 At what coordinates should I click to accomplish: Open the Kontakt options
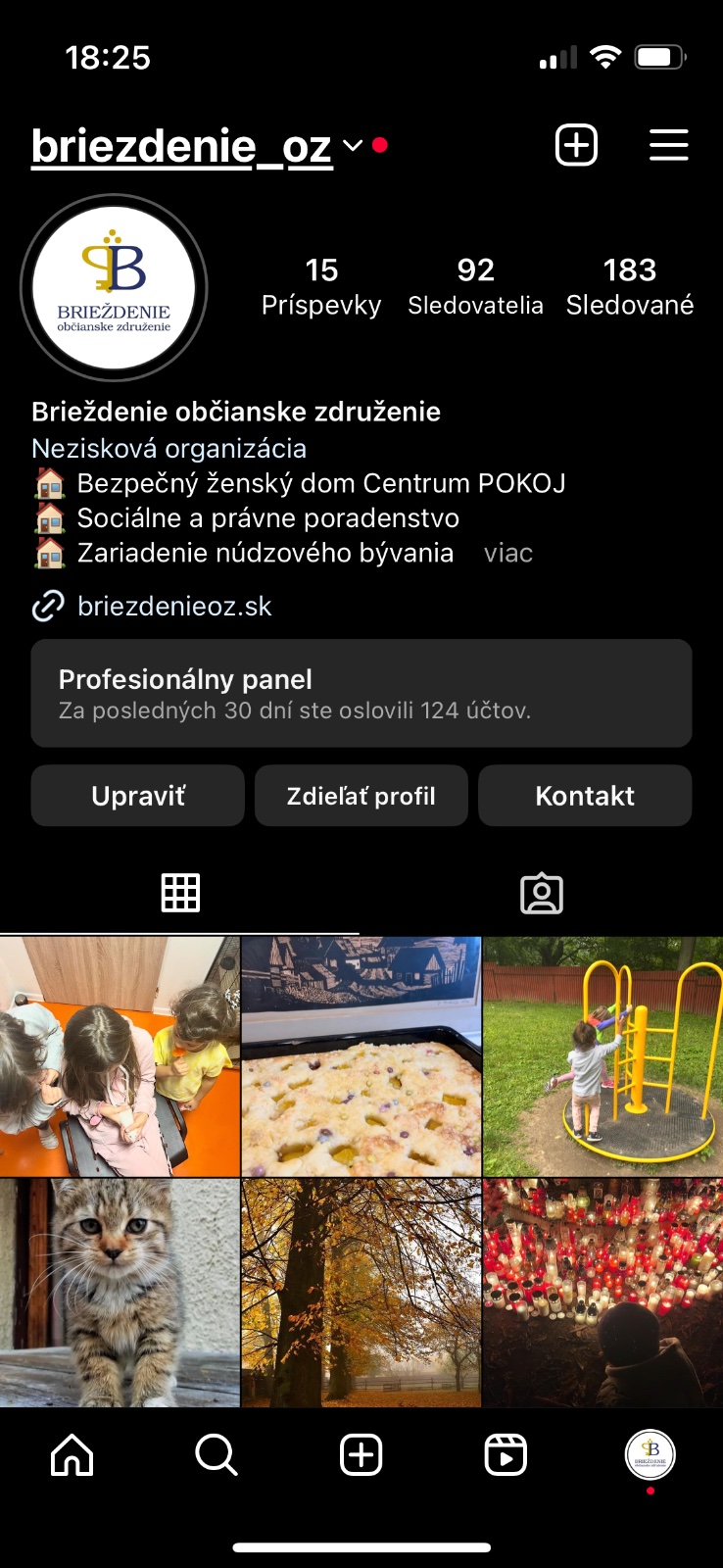pyautogui.click(x=584, y=796)
